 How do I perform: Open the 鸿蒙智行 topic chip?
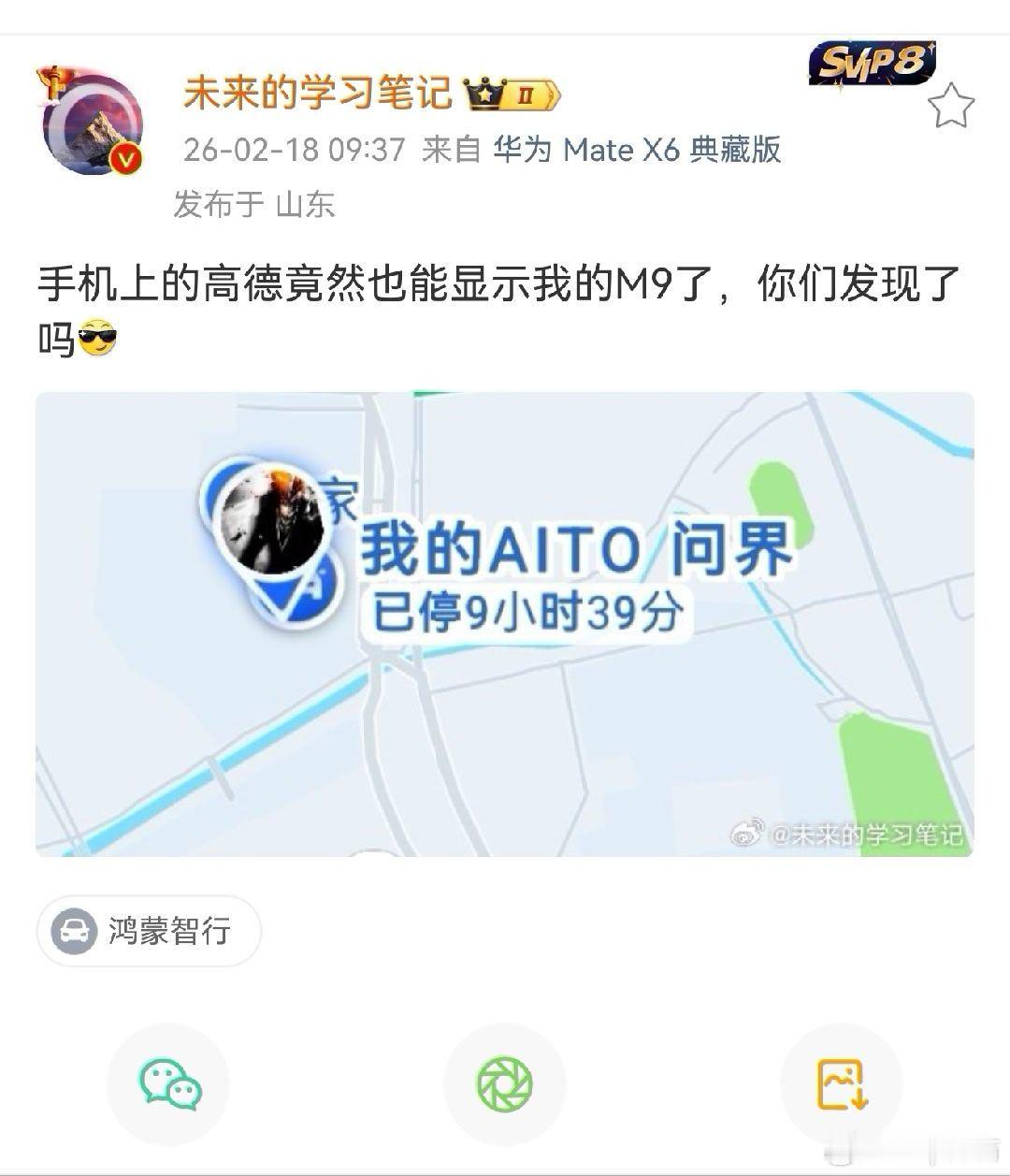(150, 931)
